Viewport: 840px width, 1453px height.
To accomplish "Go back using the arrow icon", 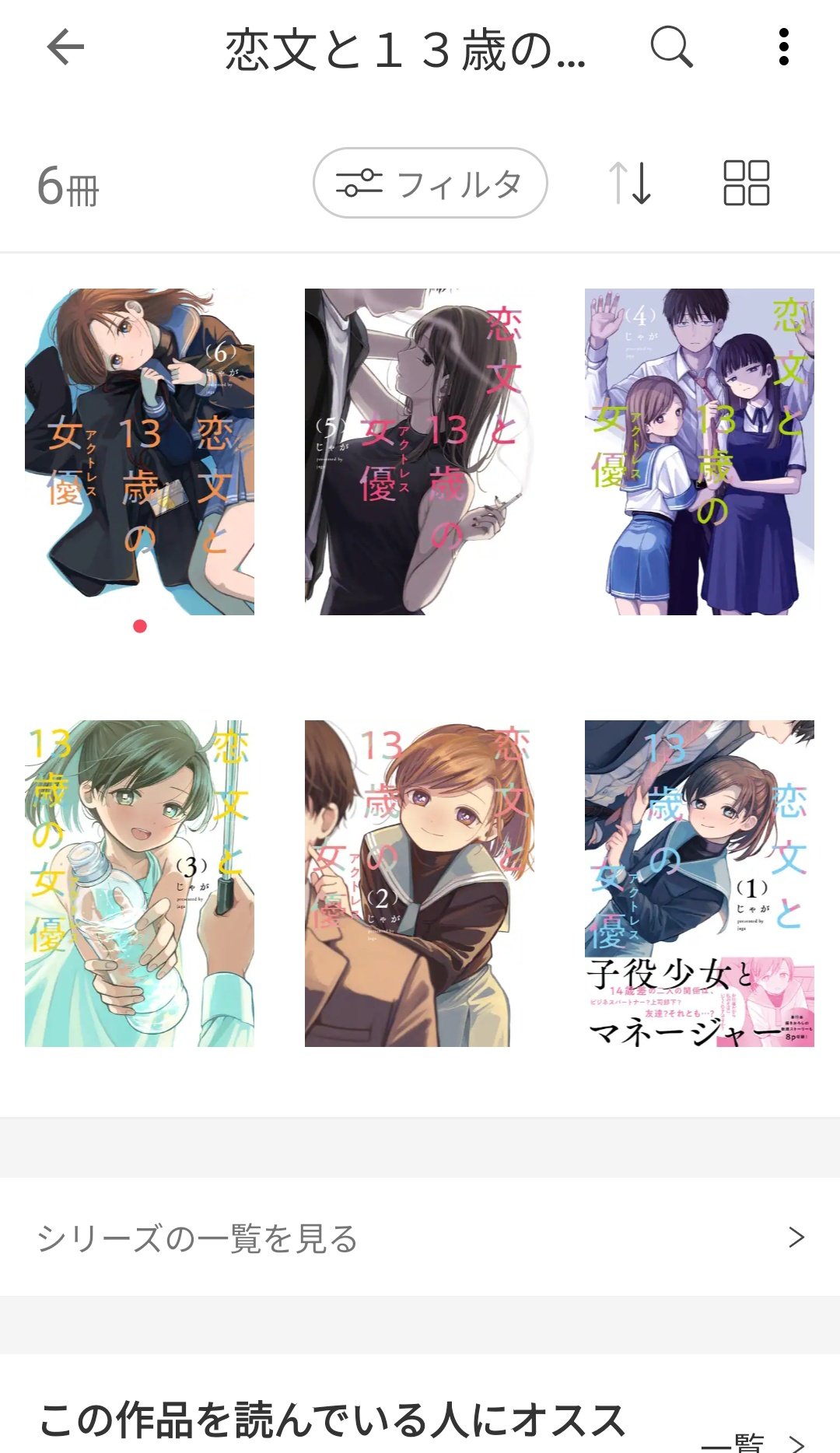I will tap(65, 47).
